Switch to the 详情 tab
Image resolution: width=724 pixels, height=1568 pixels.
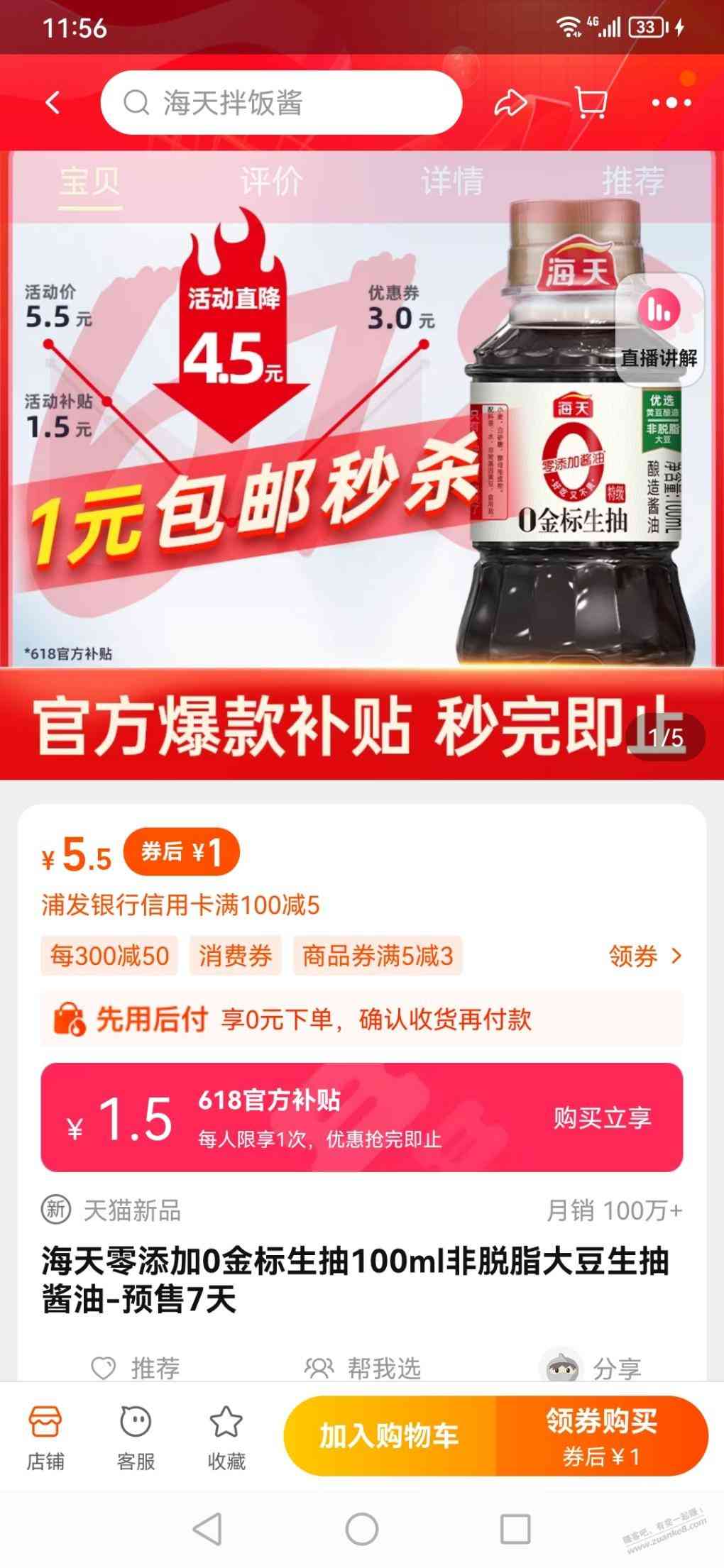click(x=452, y=181)
